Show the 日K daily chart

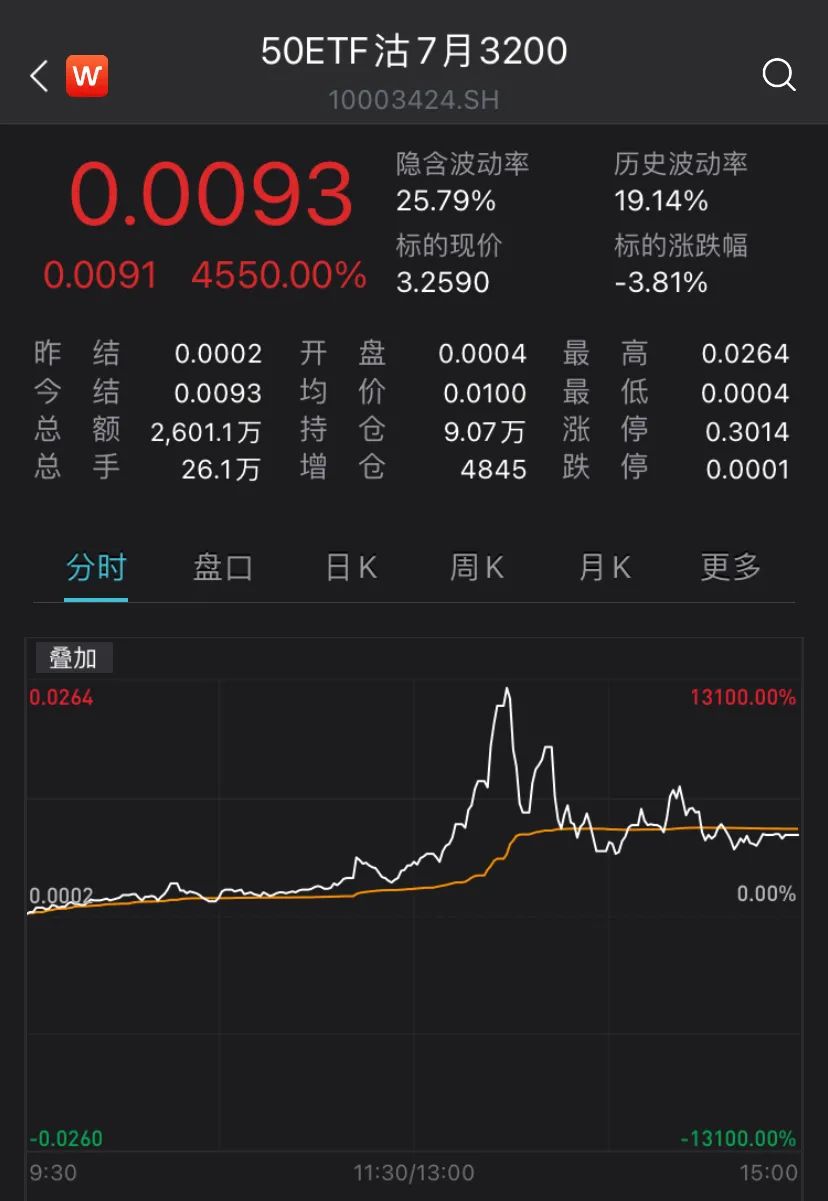coord(351,568)
